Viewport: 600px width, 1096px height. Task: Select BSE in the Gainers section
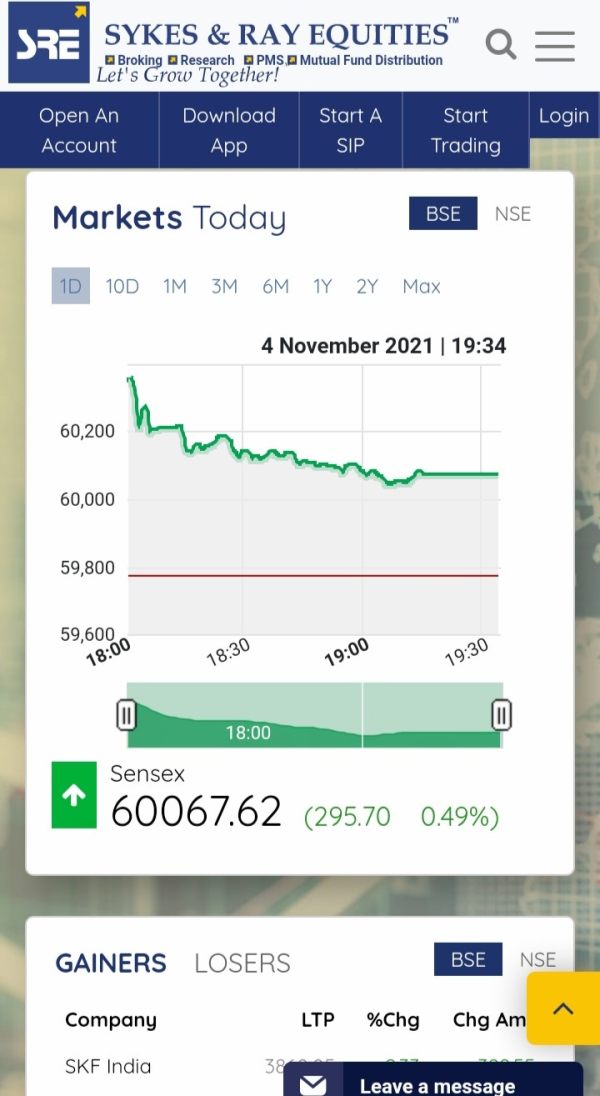[x=468, y=960]
